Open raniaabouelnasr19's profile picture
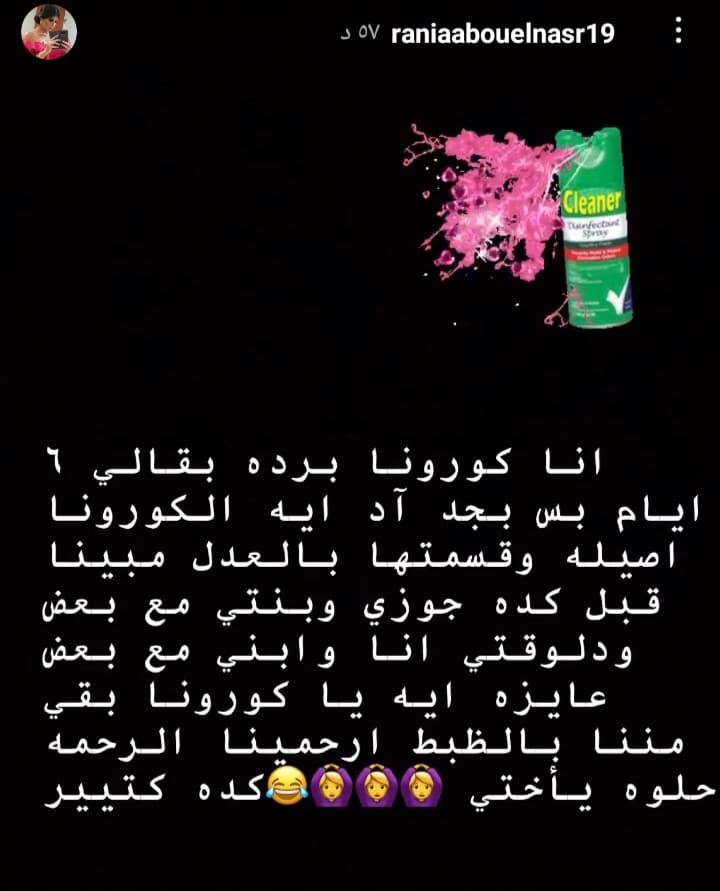 pos(49,32)
